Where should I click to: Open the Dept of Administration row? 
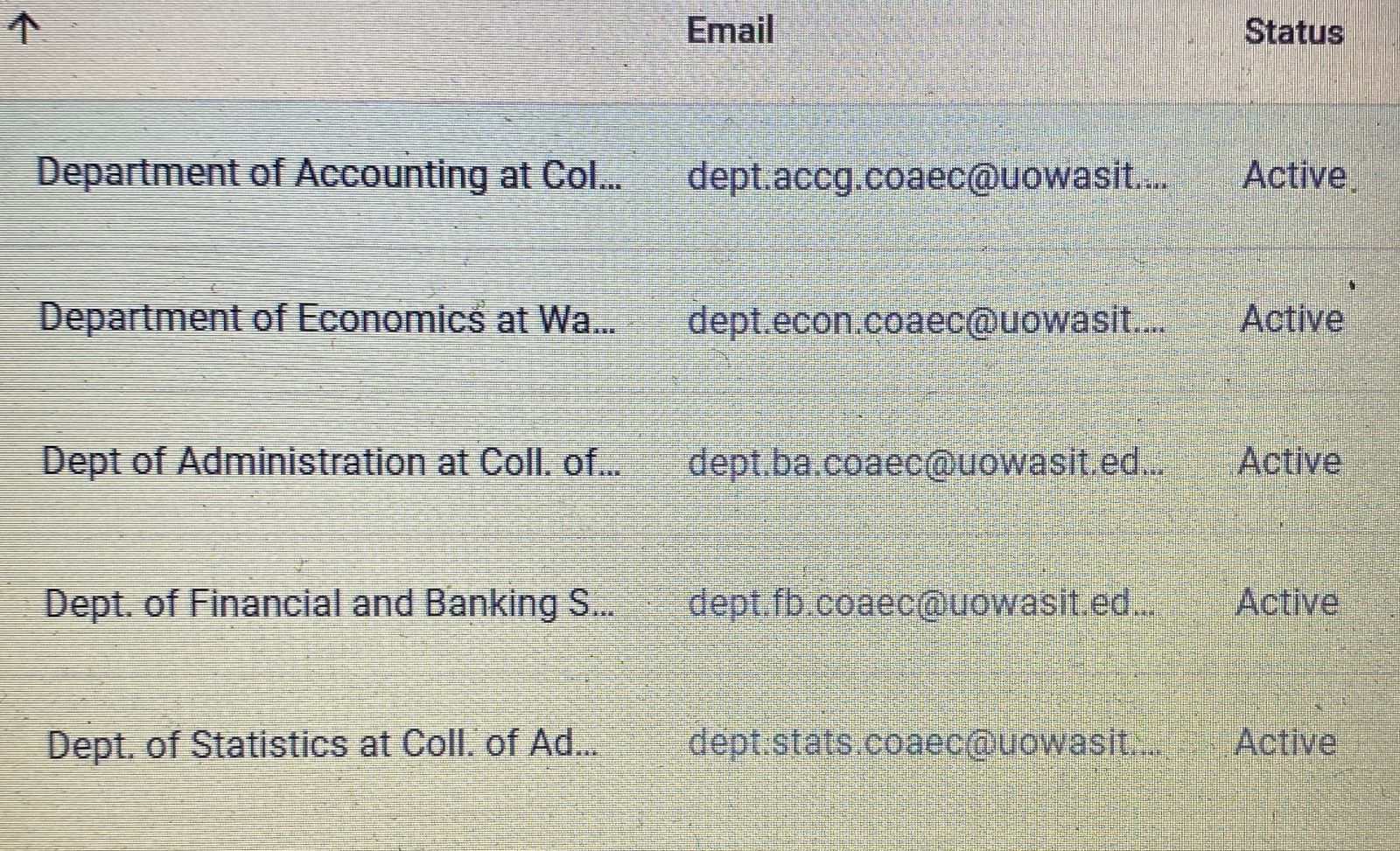pyautogui.click(x=331, y=461)
